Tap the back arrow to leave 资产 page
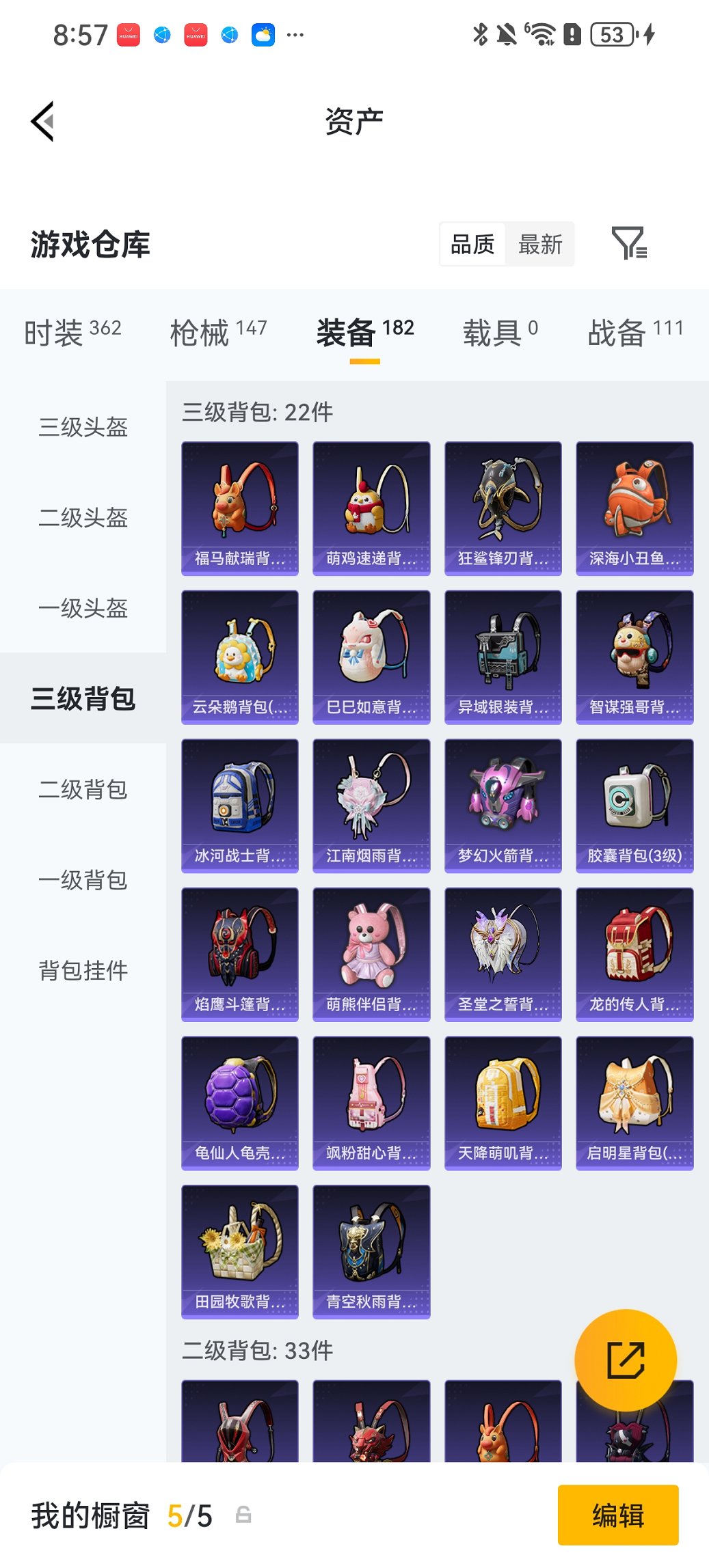Screen dimensions: 709x1568 tap(42, 120)
